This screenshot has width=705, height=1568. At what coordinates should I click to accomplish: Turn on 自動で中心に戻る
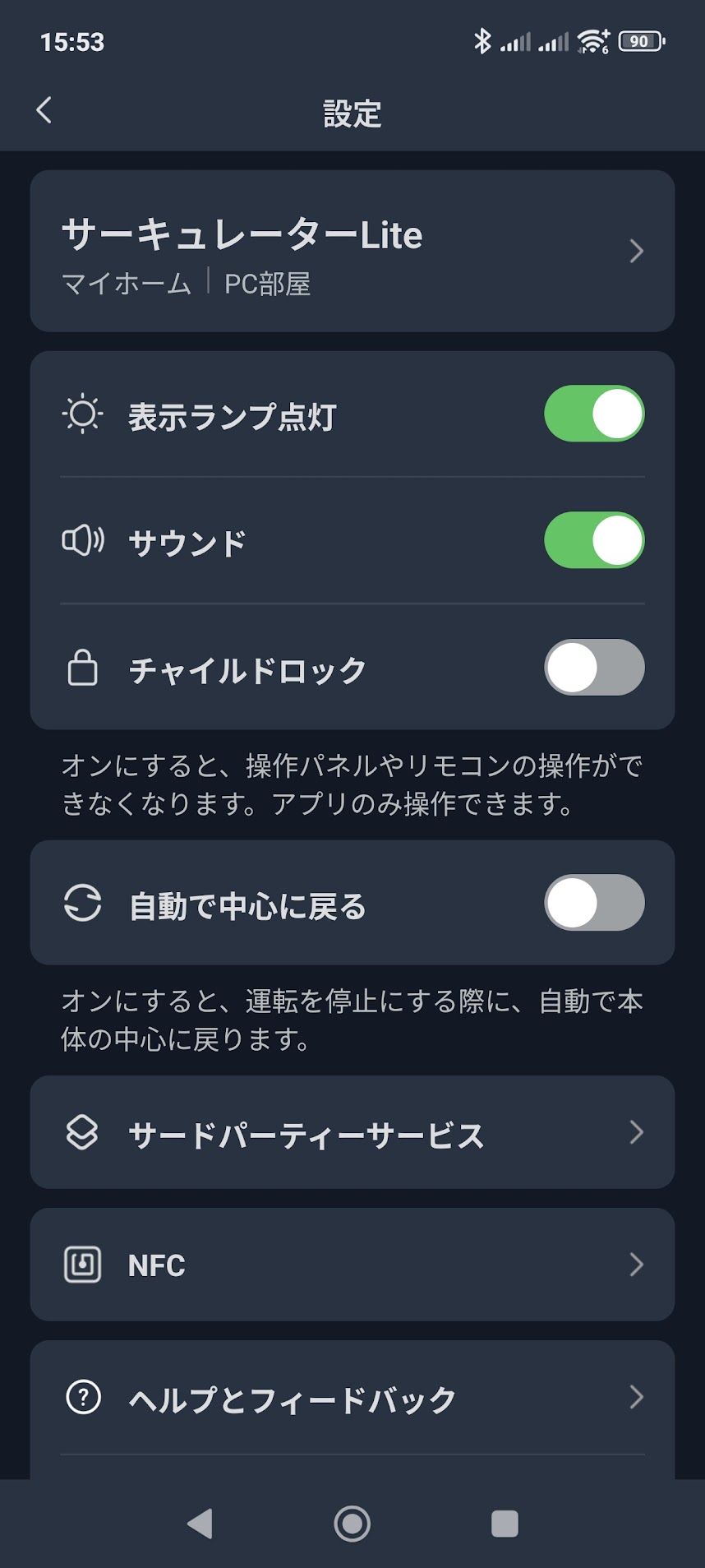594,902
